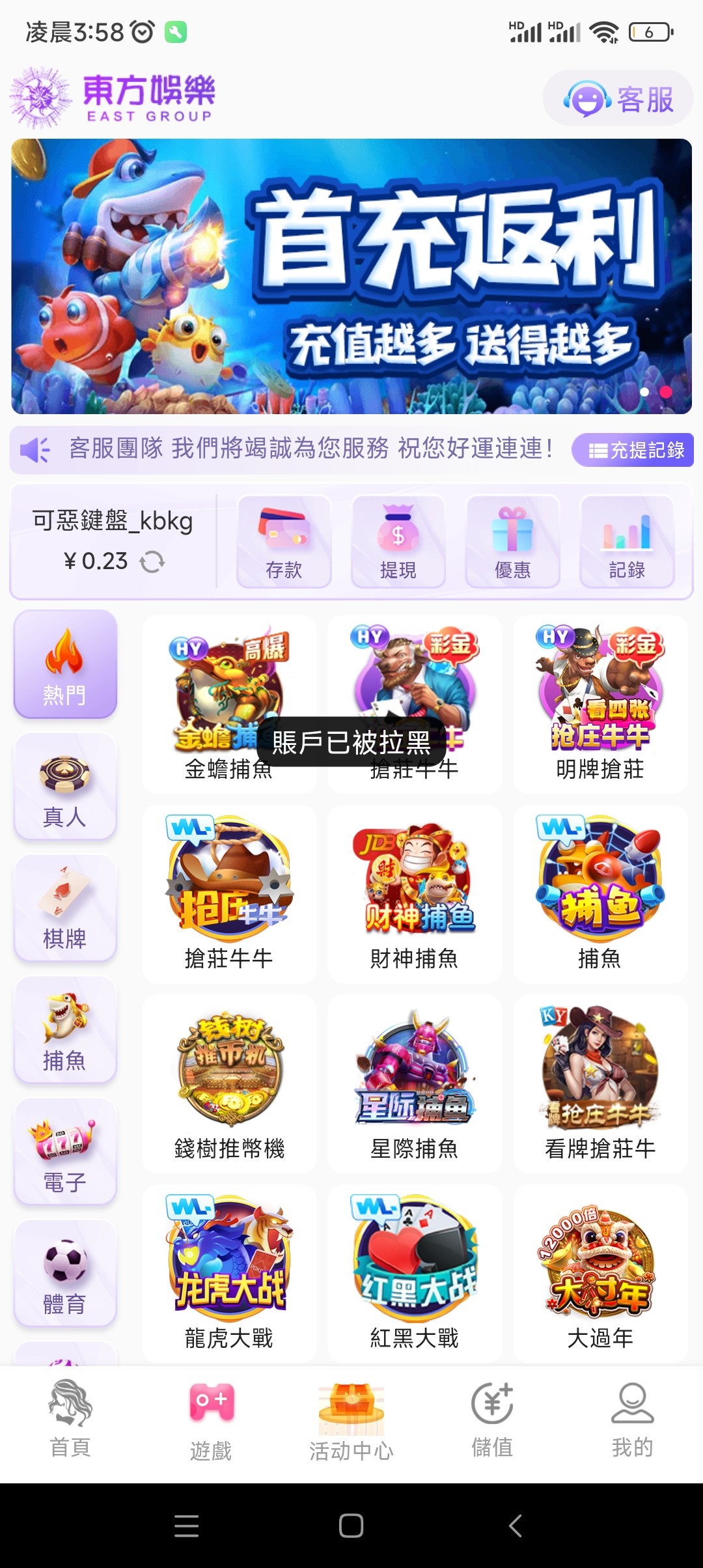
Task: Play the 錢樹推幣機 game
Action: pos(229,1084)
